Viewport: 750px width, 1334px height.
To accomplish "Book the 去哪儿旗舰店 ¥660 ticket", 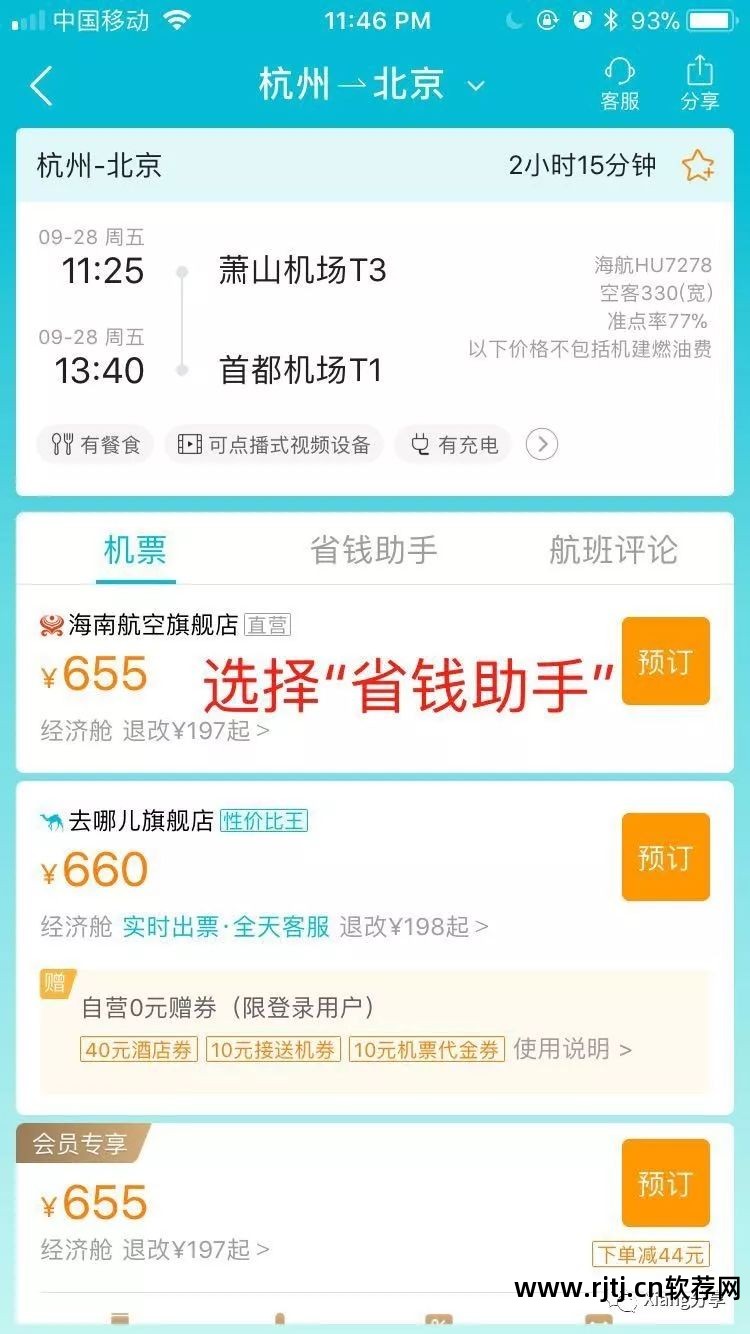I will click(x=665, y=857).
